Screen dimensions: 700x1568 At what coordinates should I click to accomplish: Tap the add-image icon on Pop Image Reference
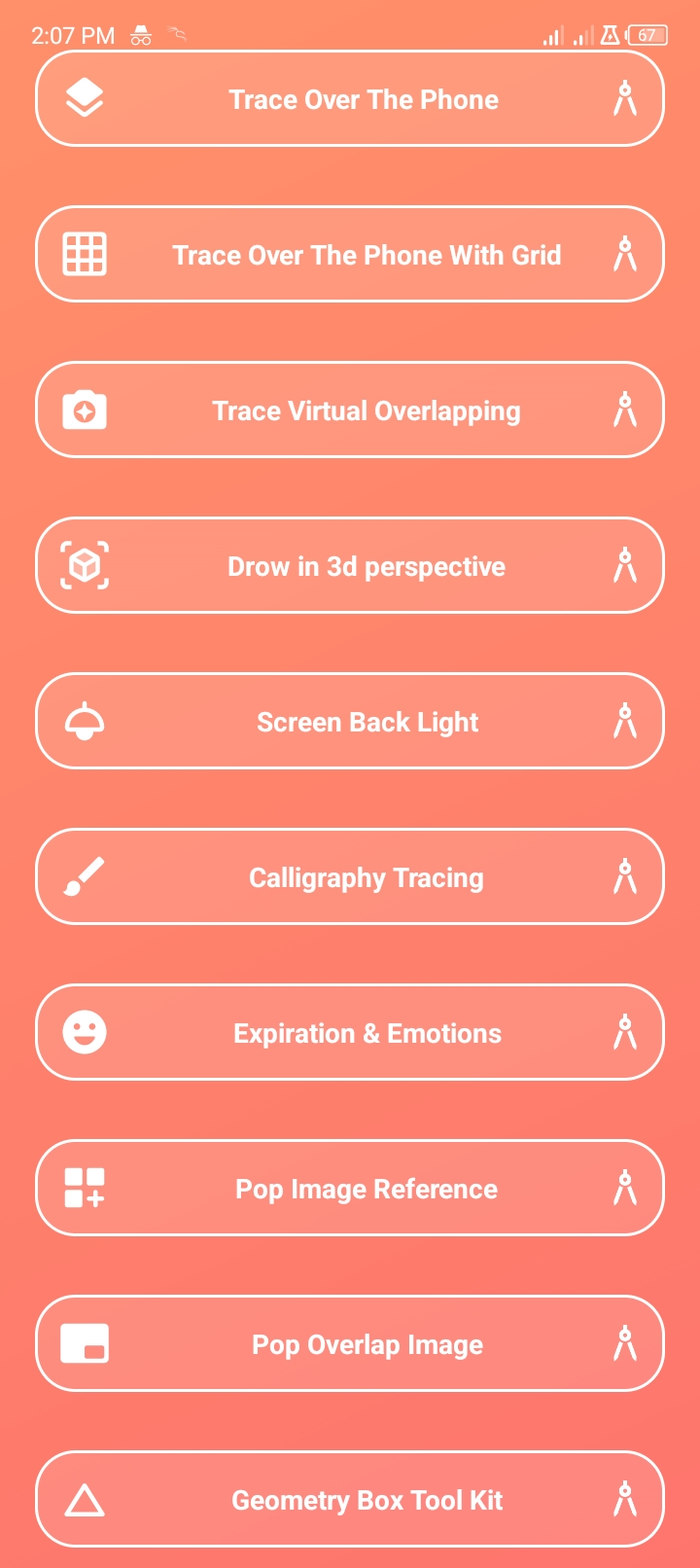[x=86, y=1188]
